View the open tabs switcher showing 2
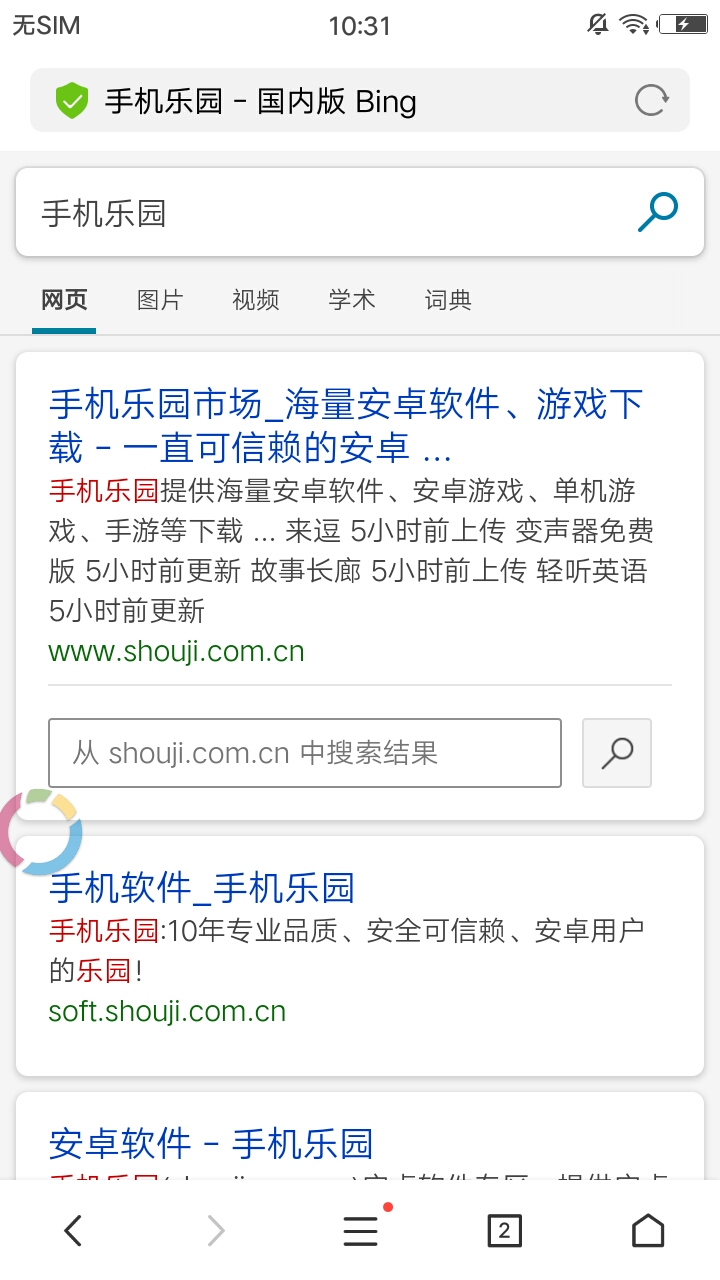 coord(504,1231)
